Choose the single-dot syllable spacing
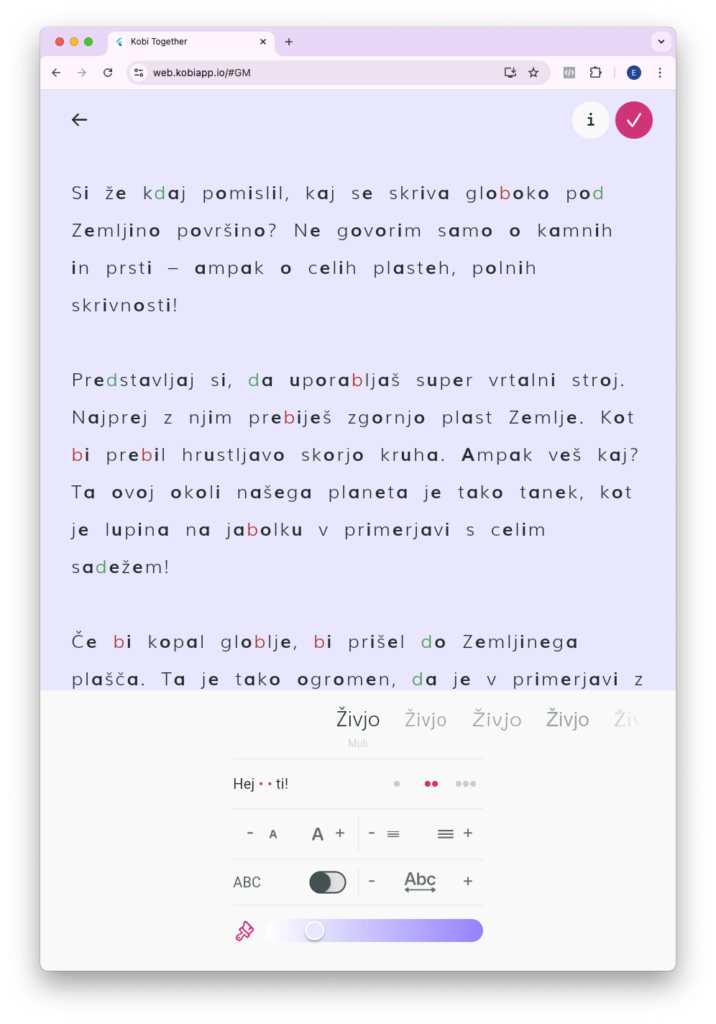This screenshot has height=1024, width=716. coord(397,784)
